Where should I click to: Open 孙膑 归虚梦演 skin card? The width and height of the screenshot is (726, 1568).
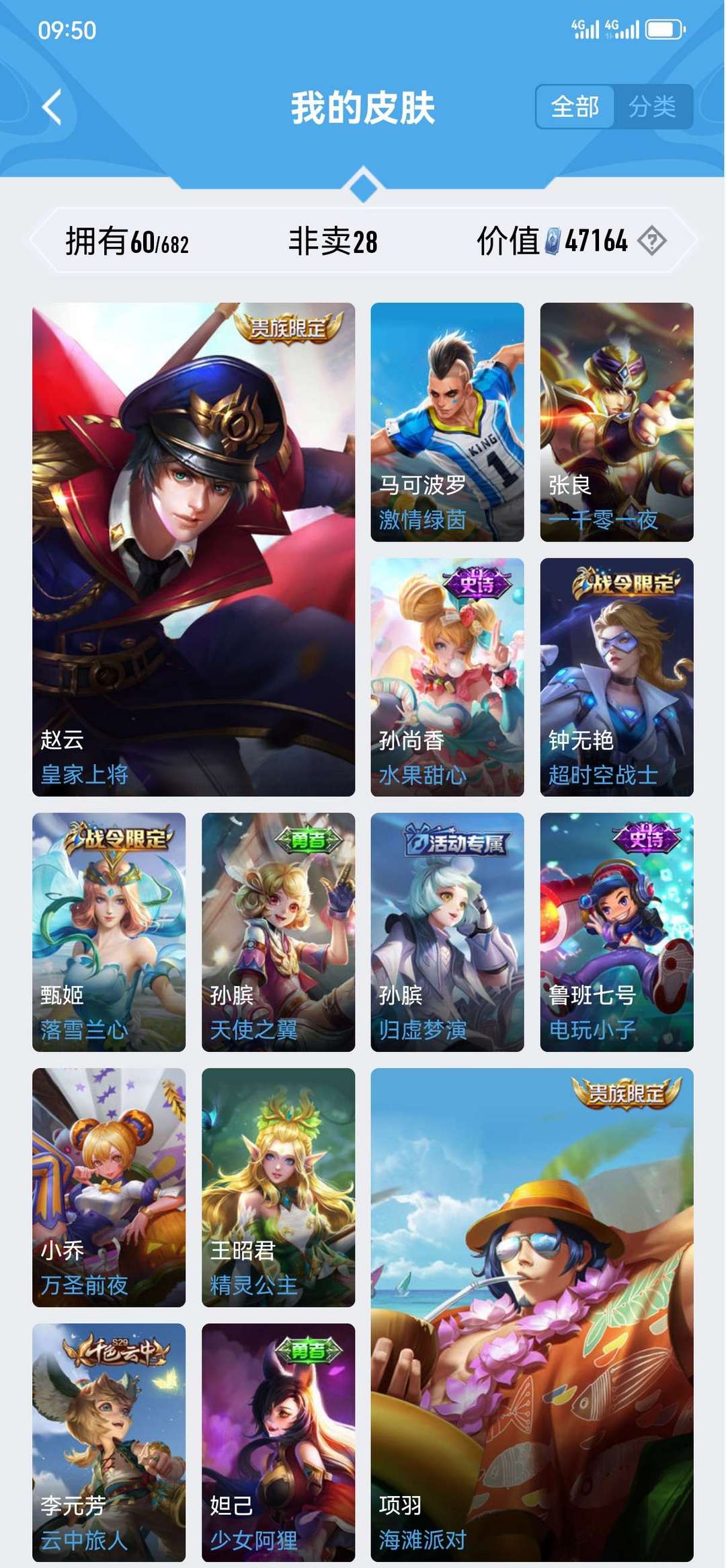(x=447, y=932)
